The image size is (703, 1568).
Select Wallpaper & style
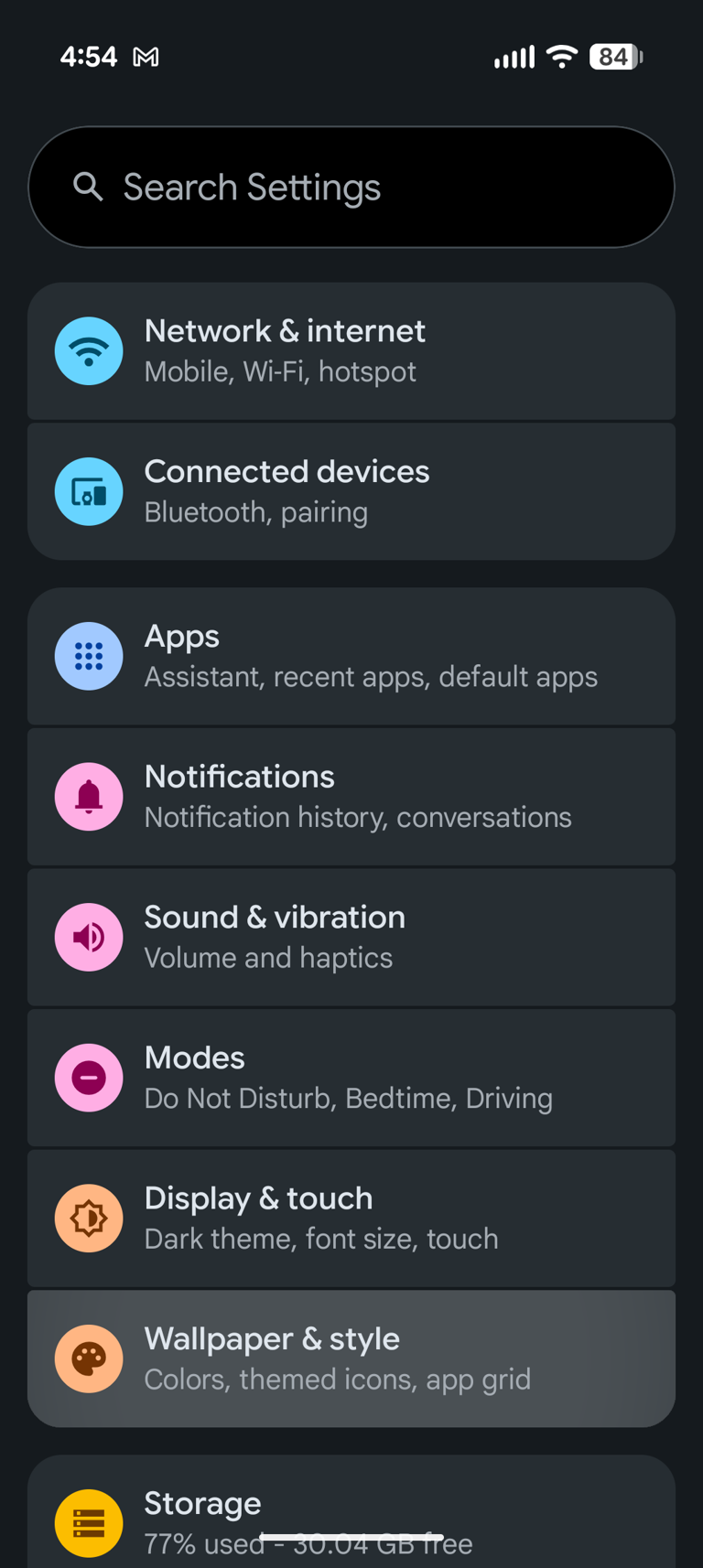click(351, 1359)
